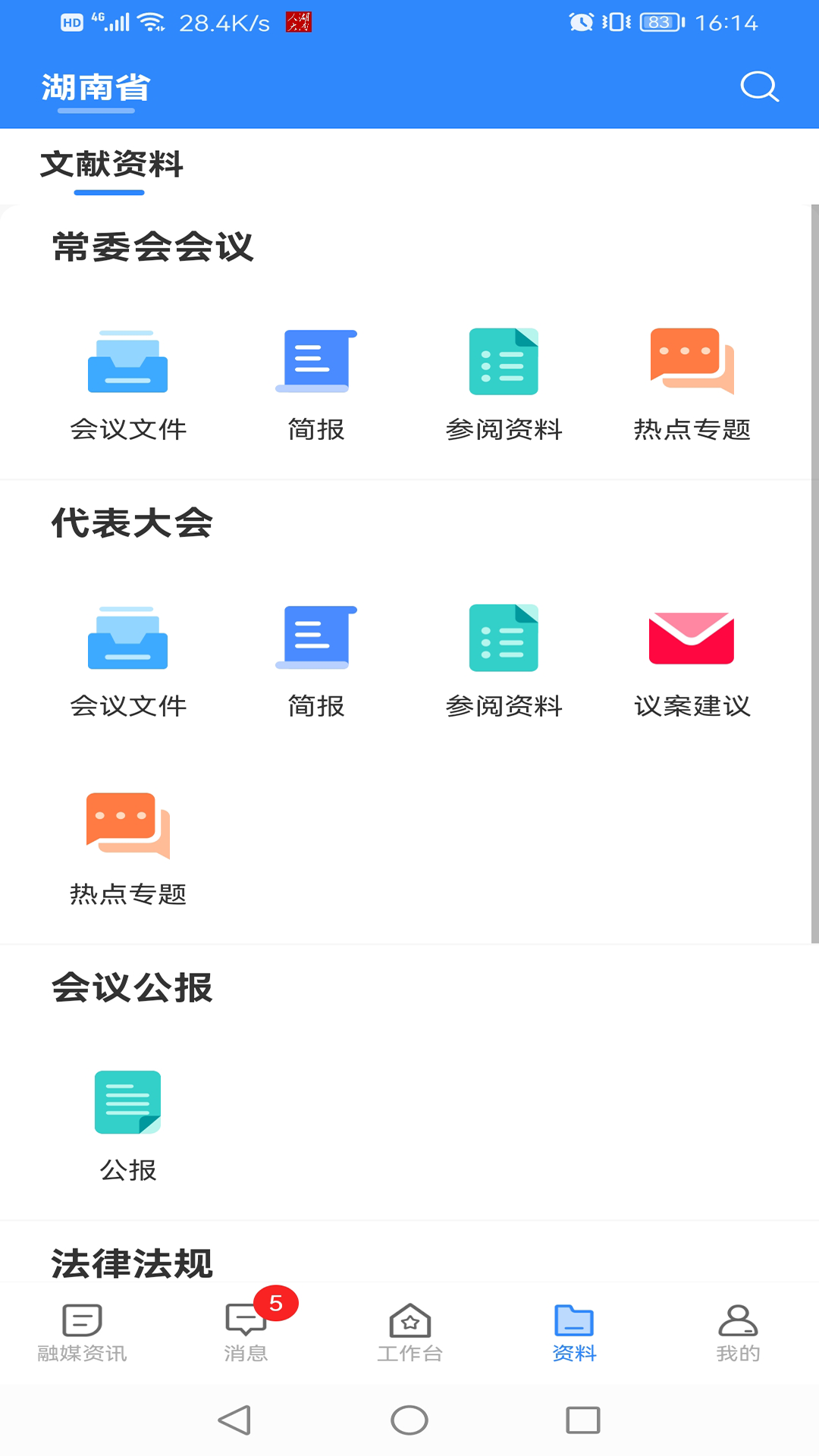Open 热点专题 under 代表大会
819x1456 pixels.
(127, 849)
